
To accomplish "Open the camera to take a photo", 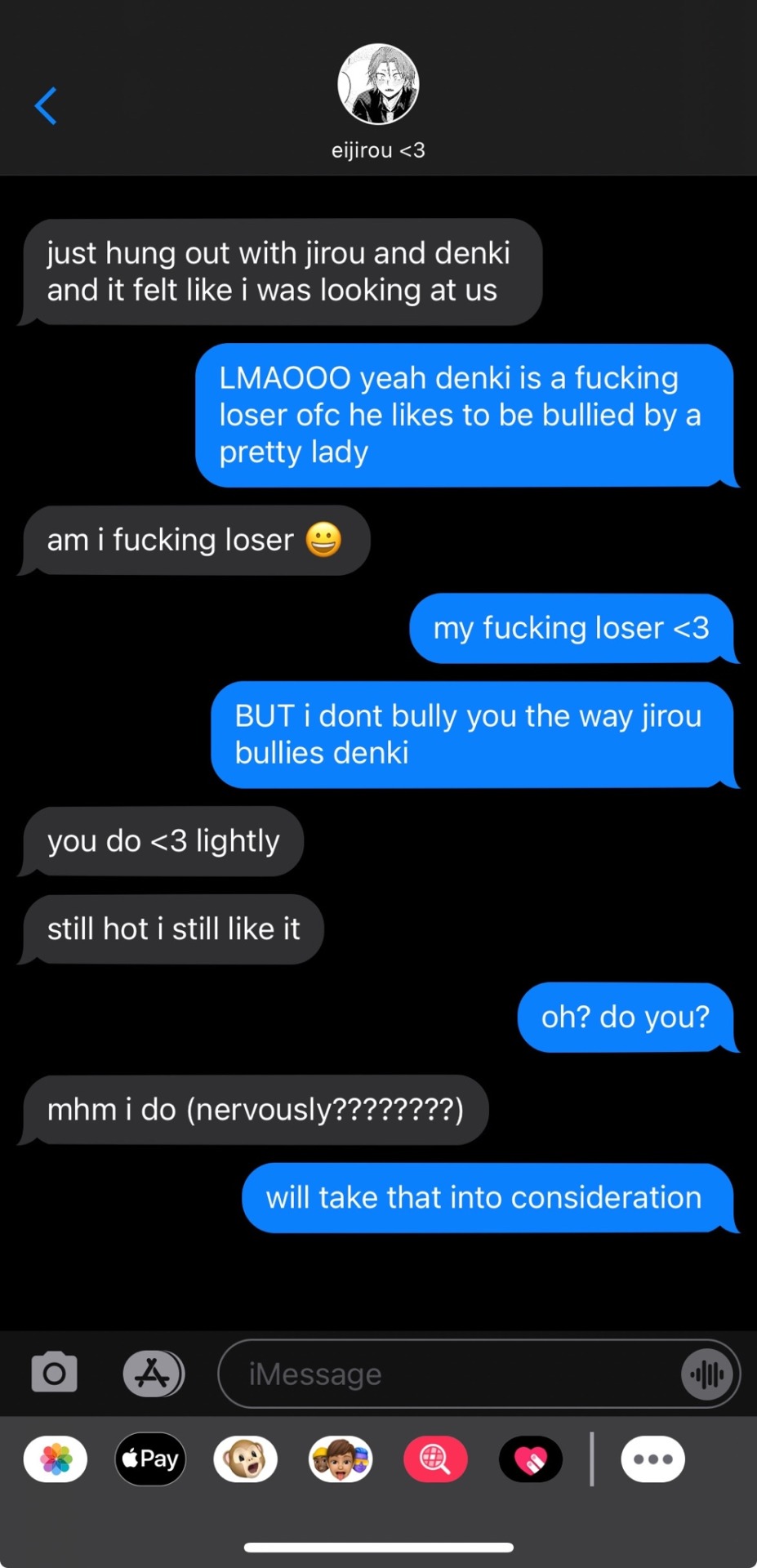I will coord(55,1373).
